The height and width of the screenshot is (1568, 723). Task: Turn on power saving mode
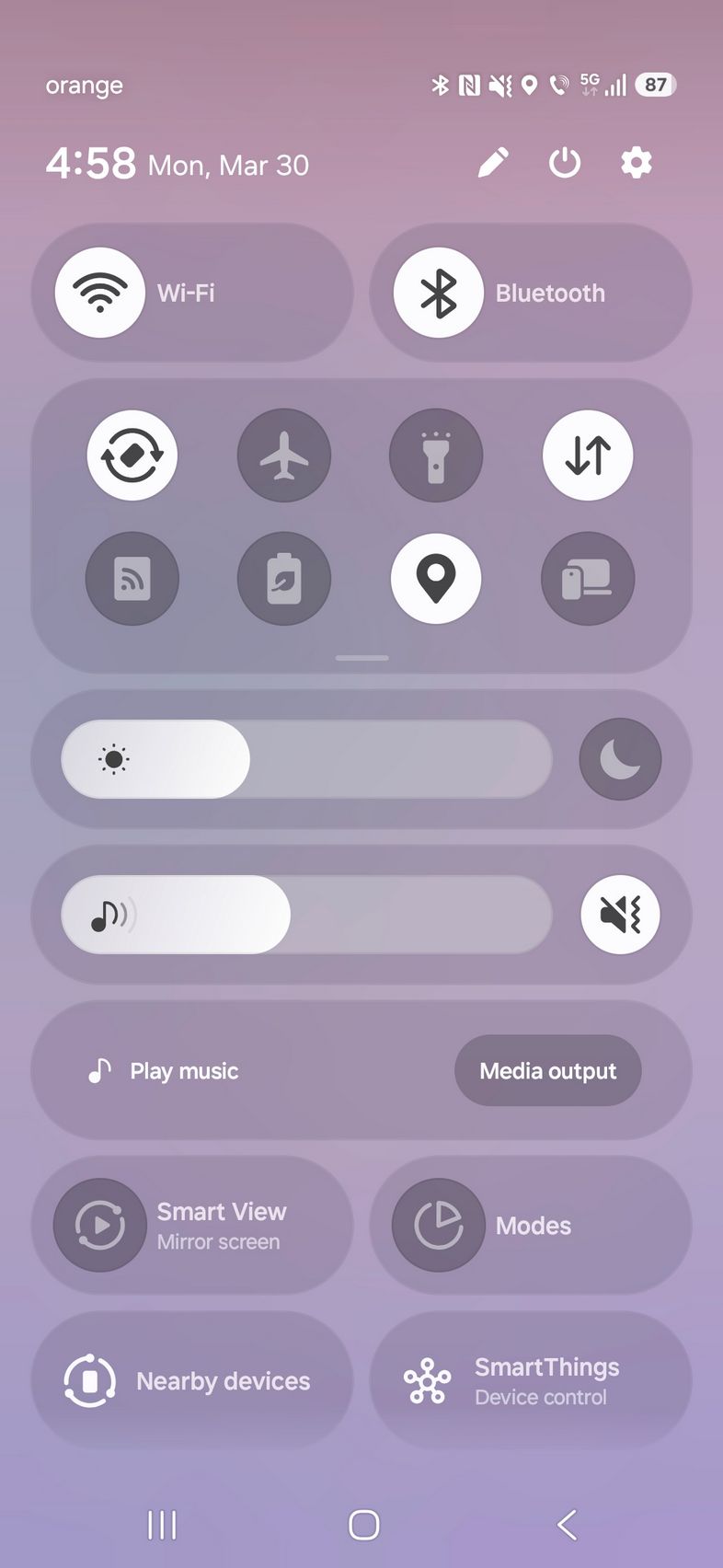click(x=284, y=579)
